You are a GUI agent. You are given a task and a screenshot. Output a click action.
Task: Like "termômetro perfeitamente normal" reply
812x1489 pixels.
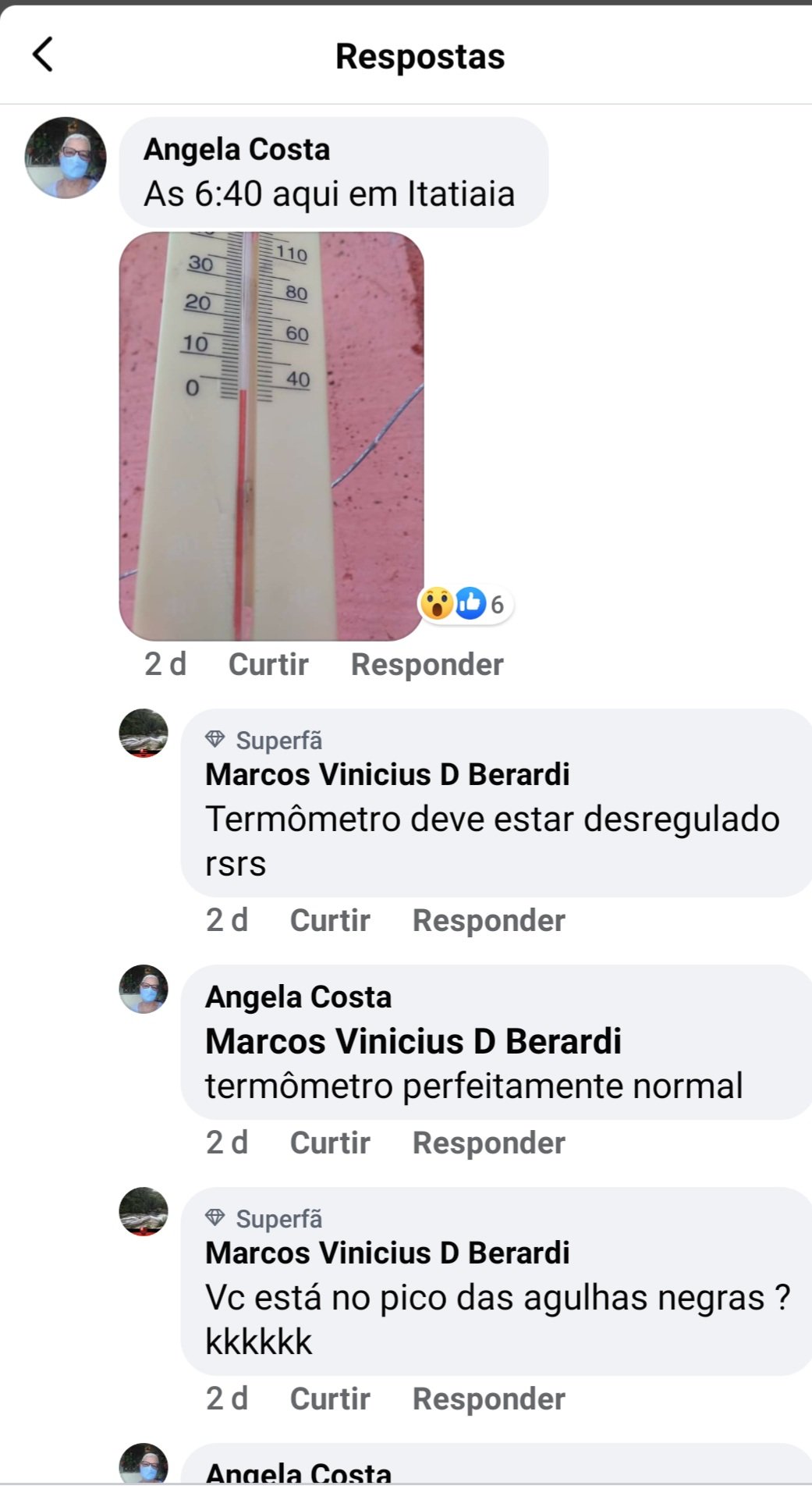coord(330,1143)
